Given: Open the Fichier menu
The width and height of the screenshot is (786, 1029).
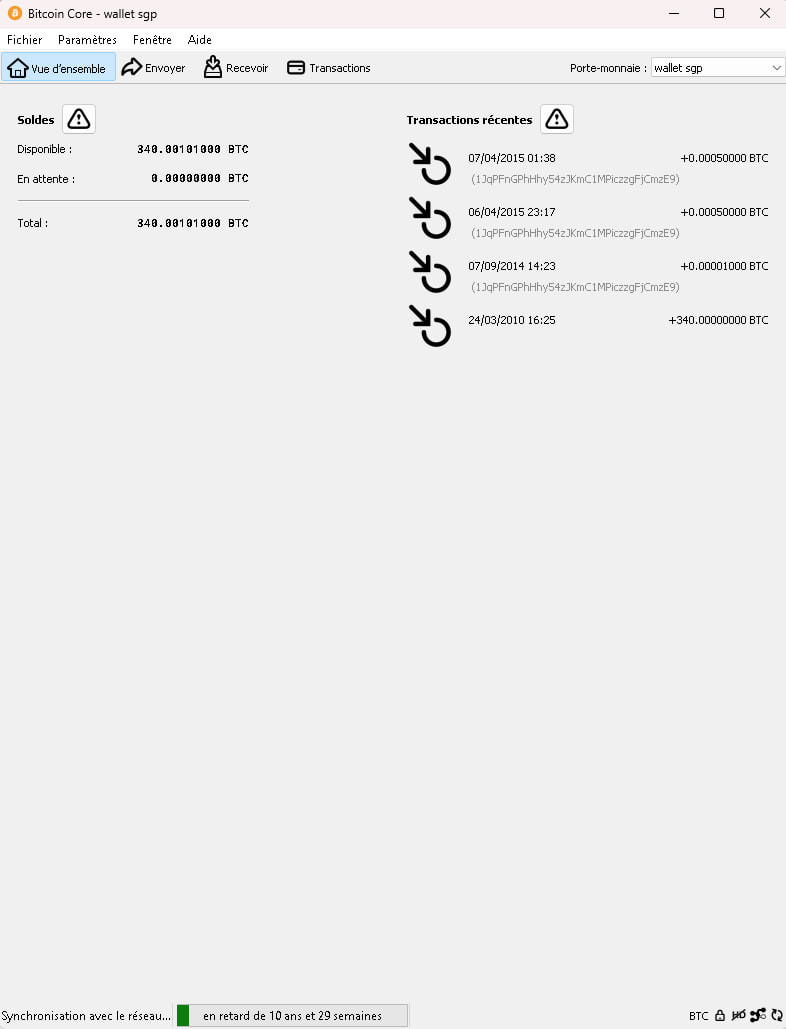Looking at the screenshot, I should (x=24, y=40).
